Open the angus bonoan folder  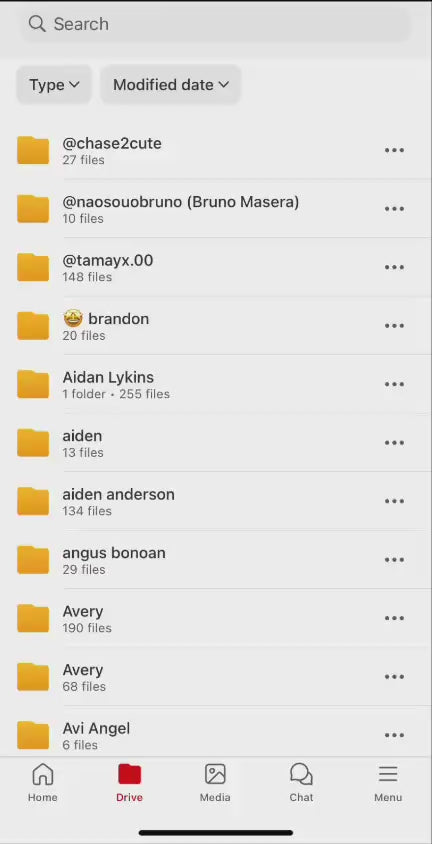216,560
